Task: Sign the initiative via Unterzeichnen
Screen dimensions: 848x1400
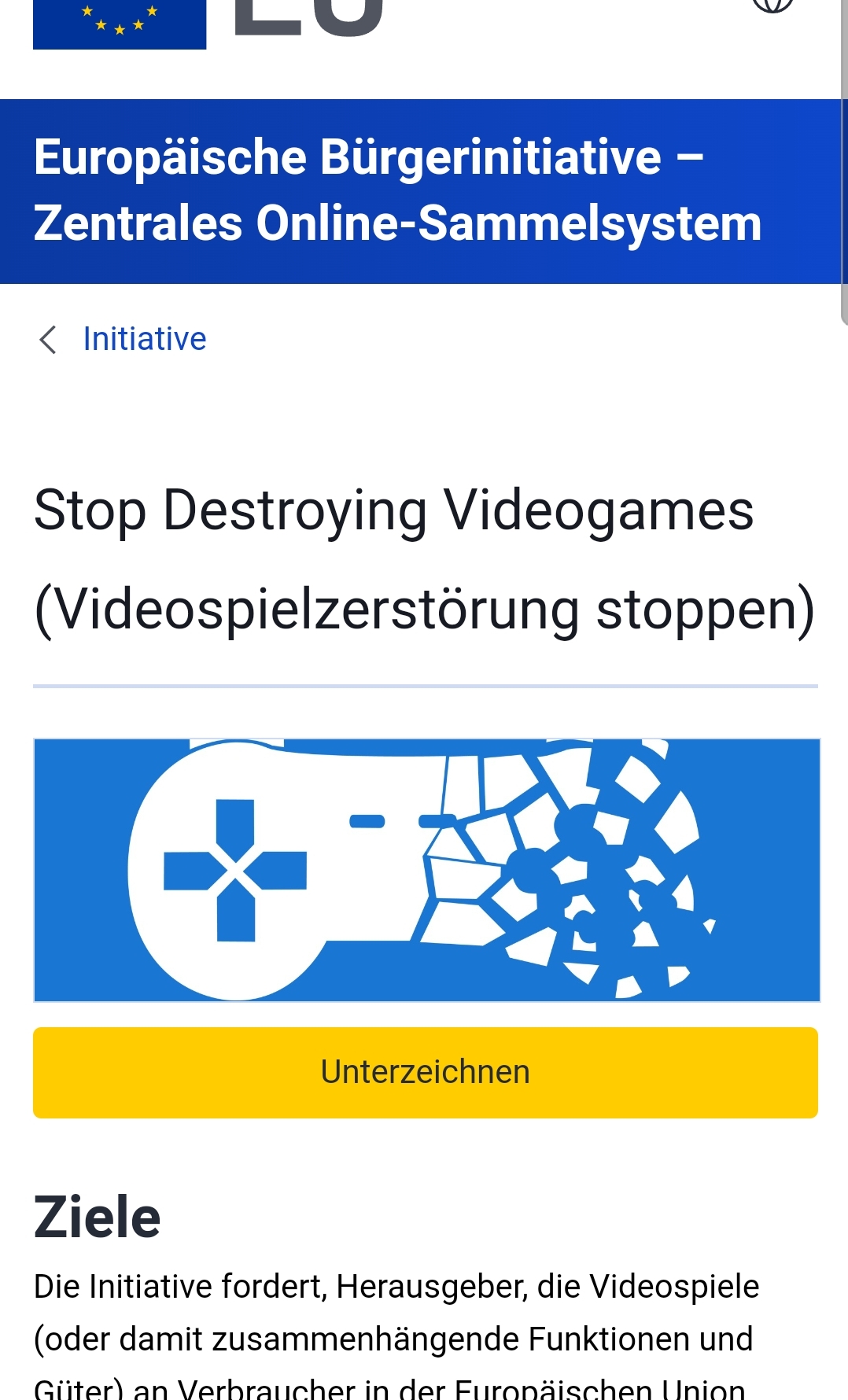Action: tap(425, 1072)
